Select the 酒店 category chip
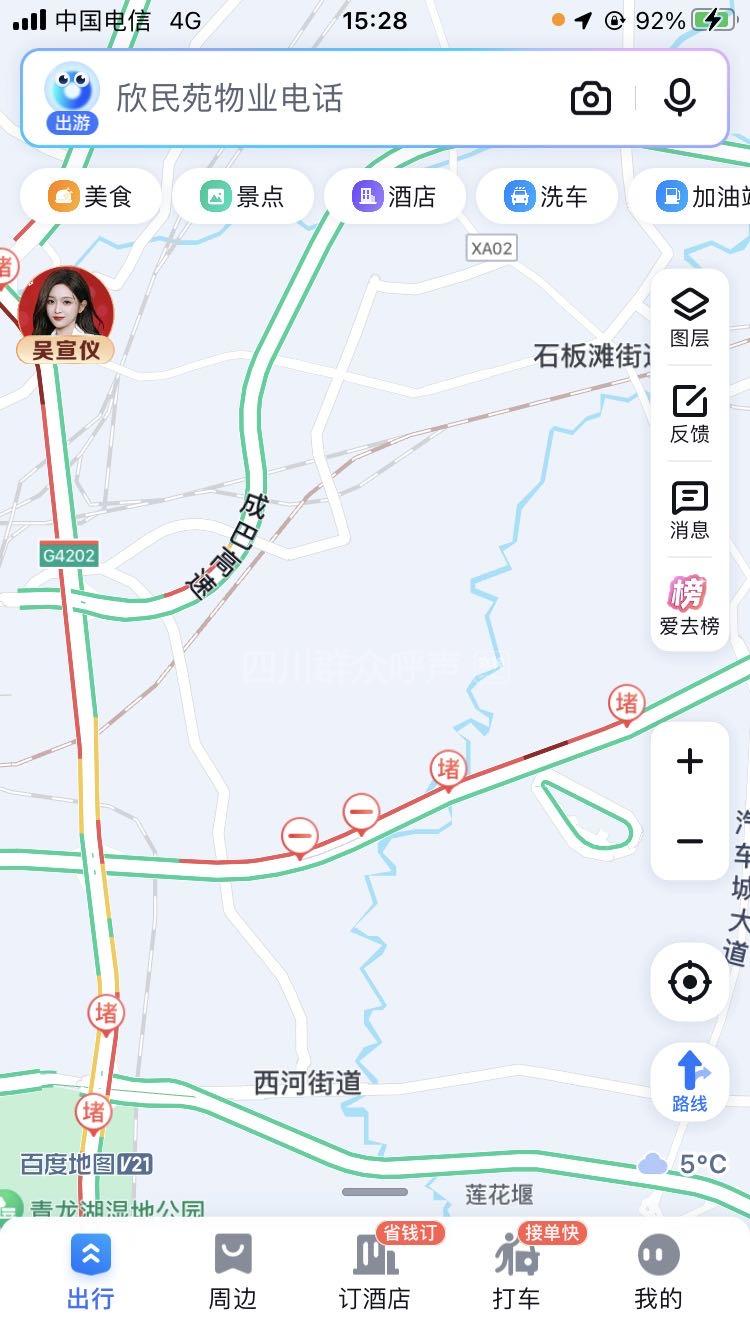The width and height of the screenshot is (750, 1334). [x=395, y=196]
